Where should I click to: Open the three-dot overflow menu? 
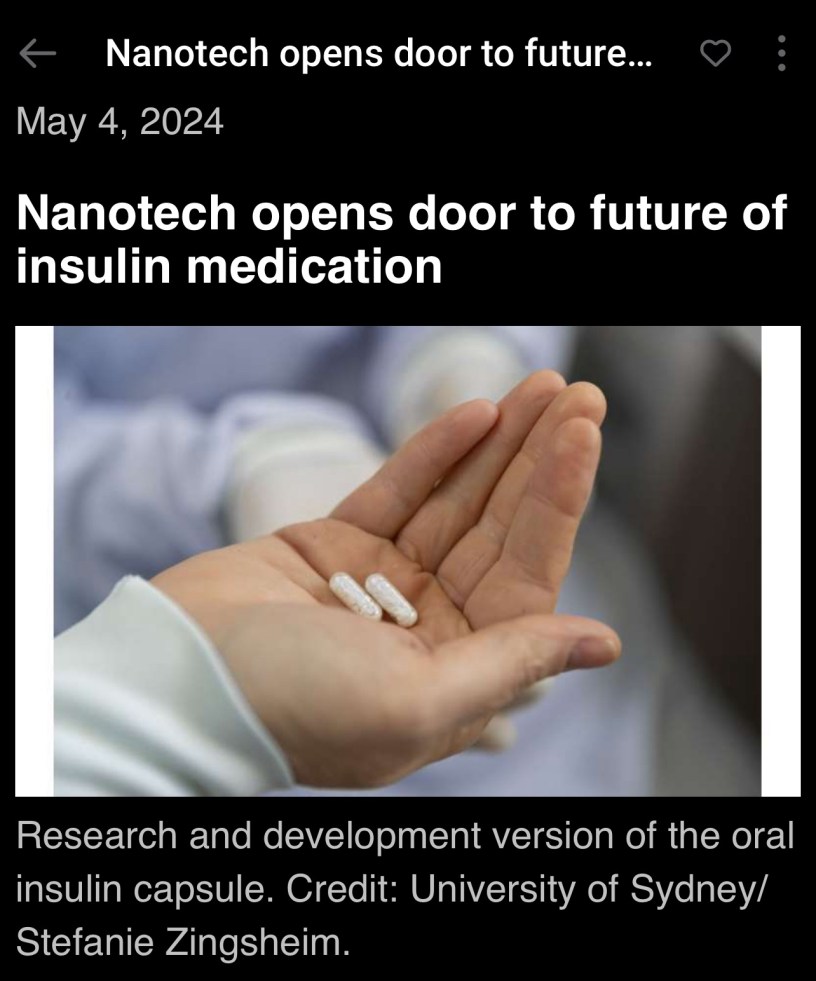click(x=781, y=54)
